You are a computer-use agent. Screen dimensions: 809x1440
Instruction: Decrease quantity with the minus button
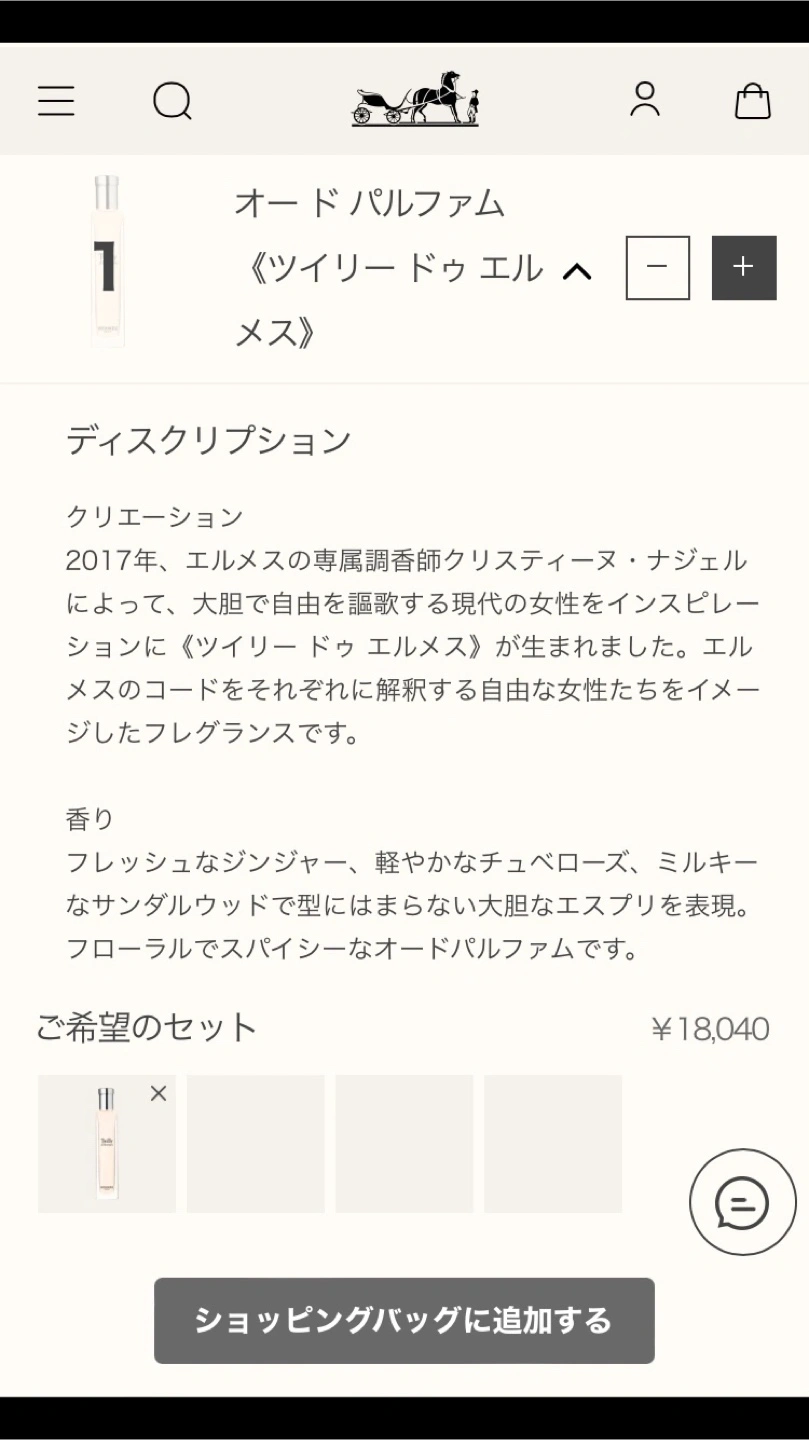[x=658, y=268]
